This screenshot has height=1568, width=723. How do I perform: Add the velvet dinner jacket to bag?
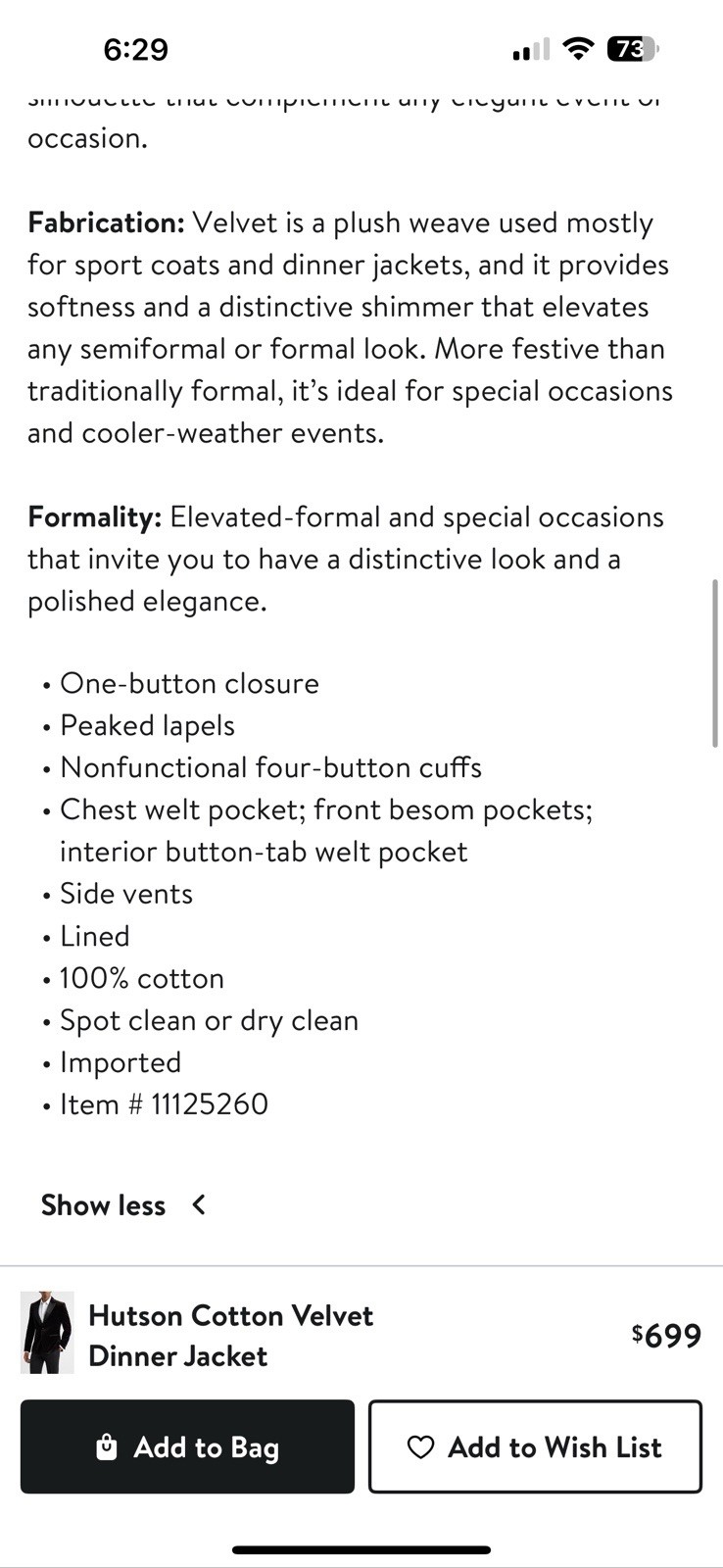coord(187,1446)
